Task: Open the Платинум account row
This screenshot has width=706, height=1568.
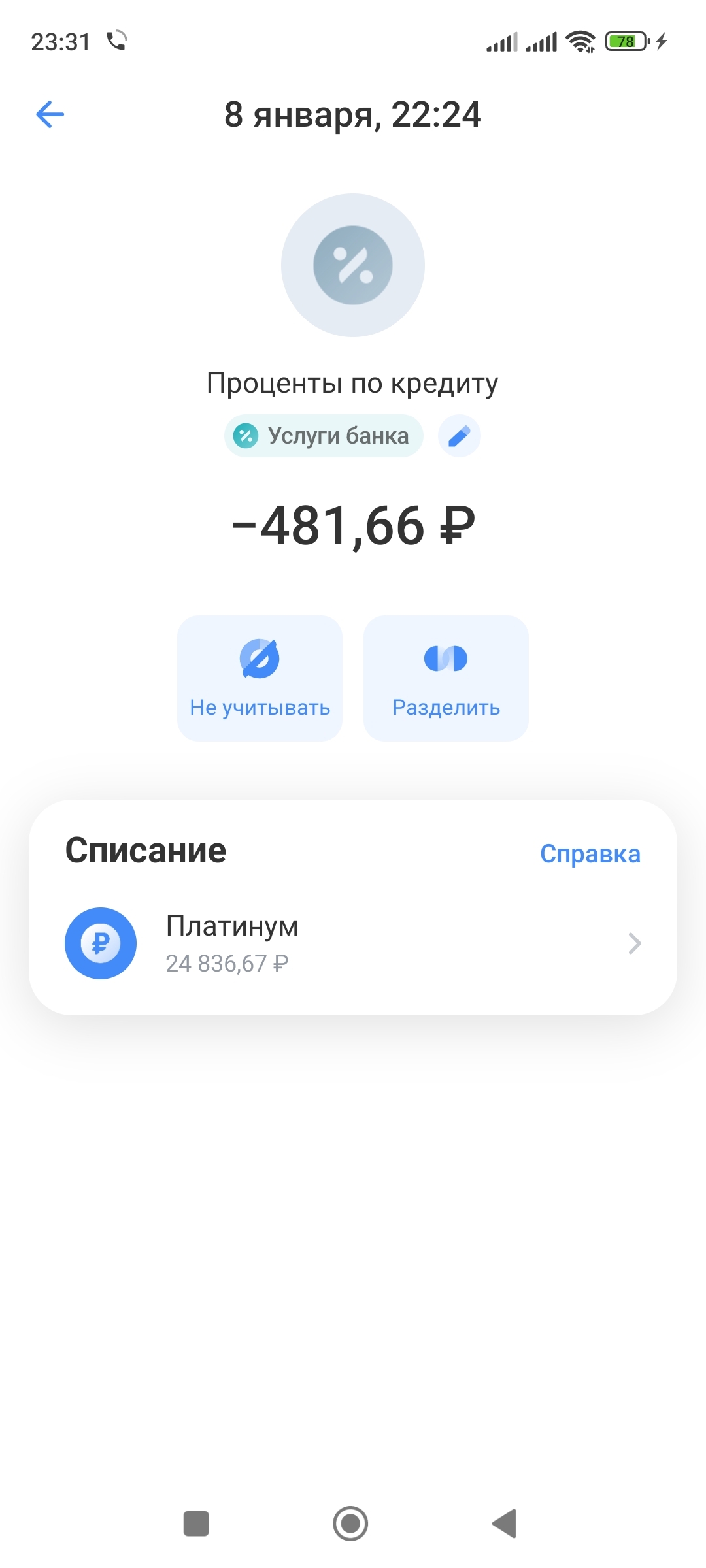Action: 353,943
